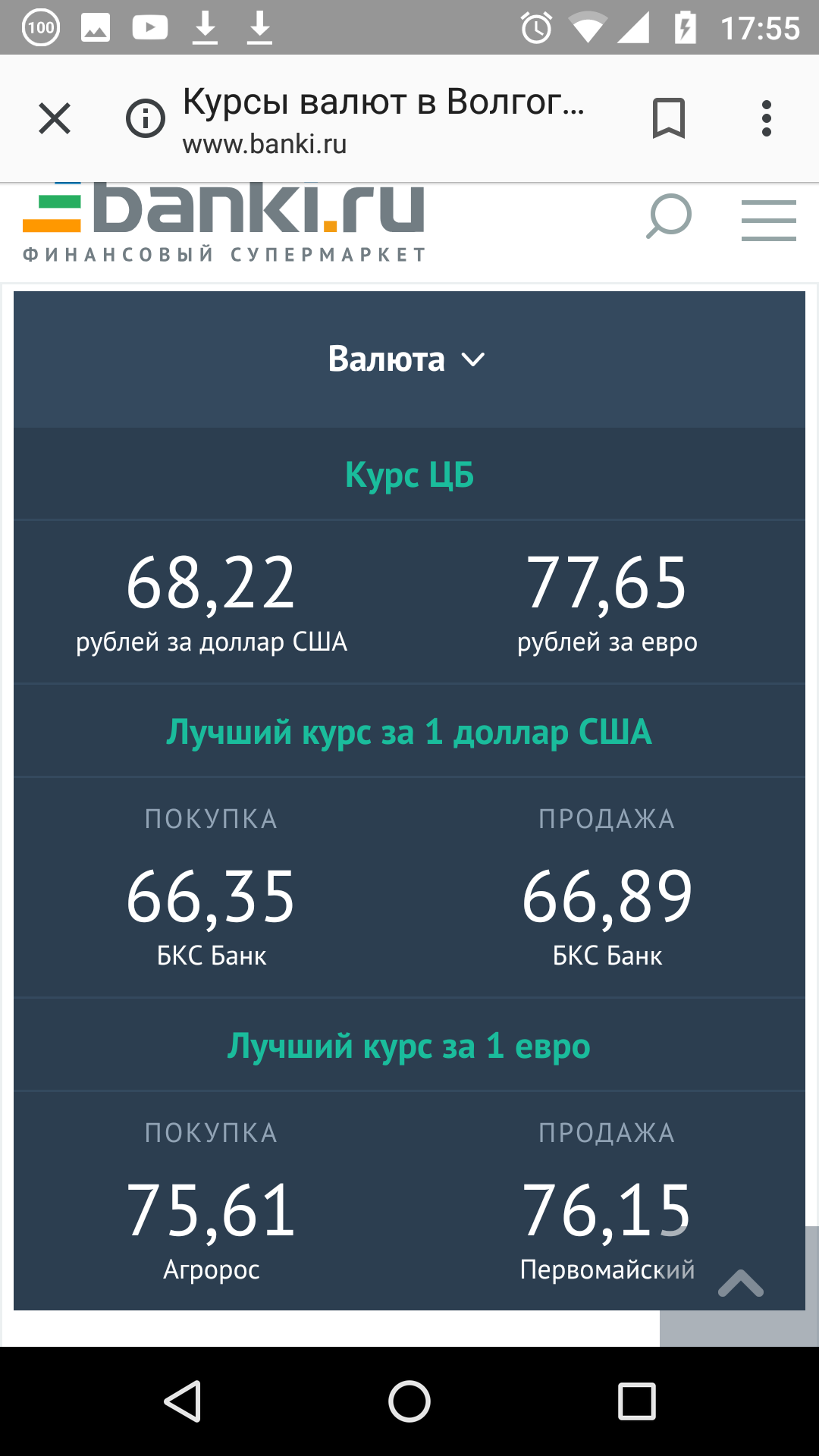Tap the scroll-to-top arrow
Image resolution: width=819 pixels, height=1456 pixels.
[740, 1283]
